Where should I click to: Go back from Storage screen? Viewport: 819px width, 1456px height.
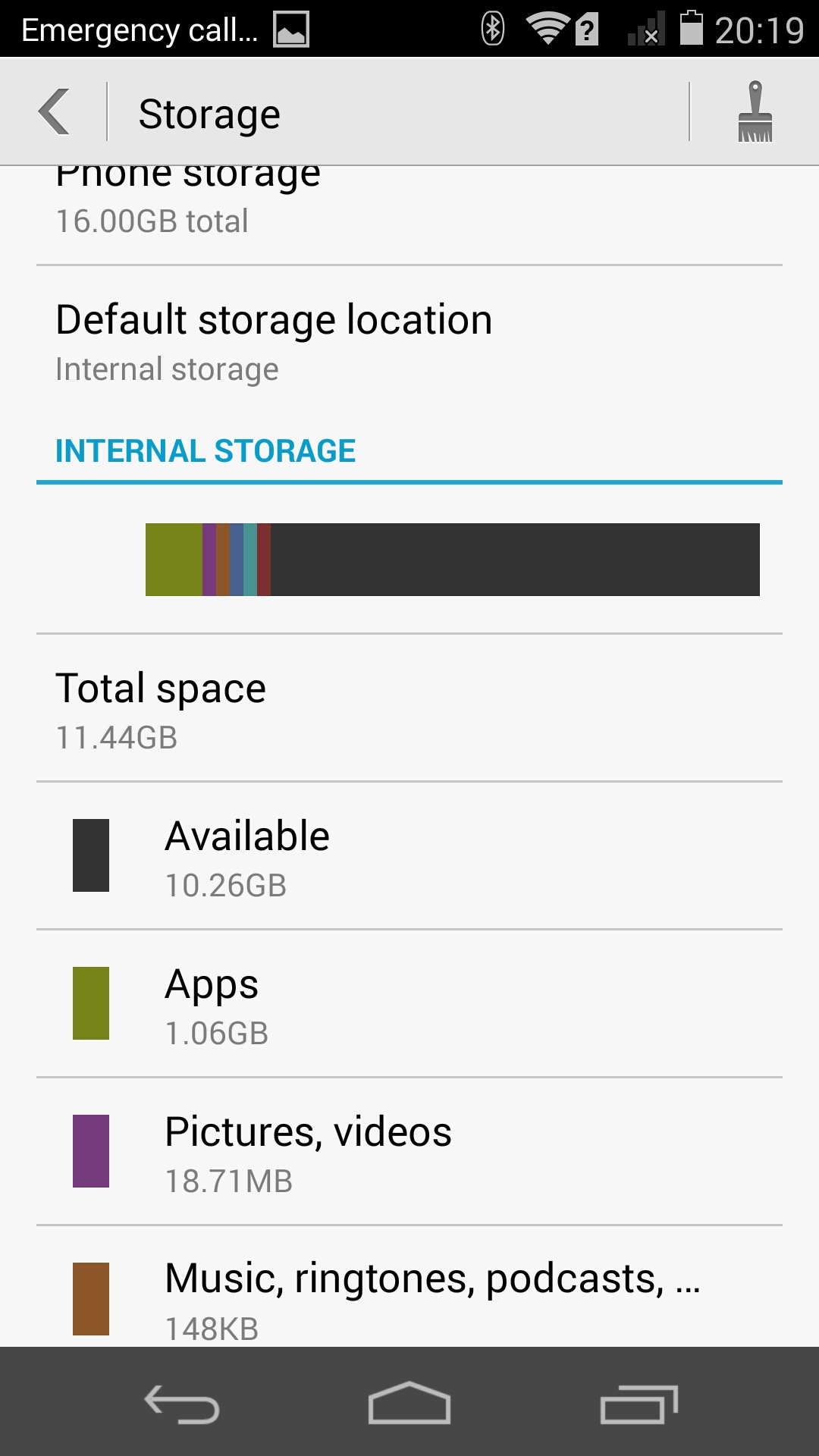pyautogui.click(x=55, y=112)
